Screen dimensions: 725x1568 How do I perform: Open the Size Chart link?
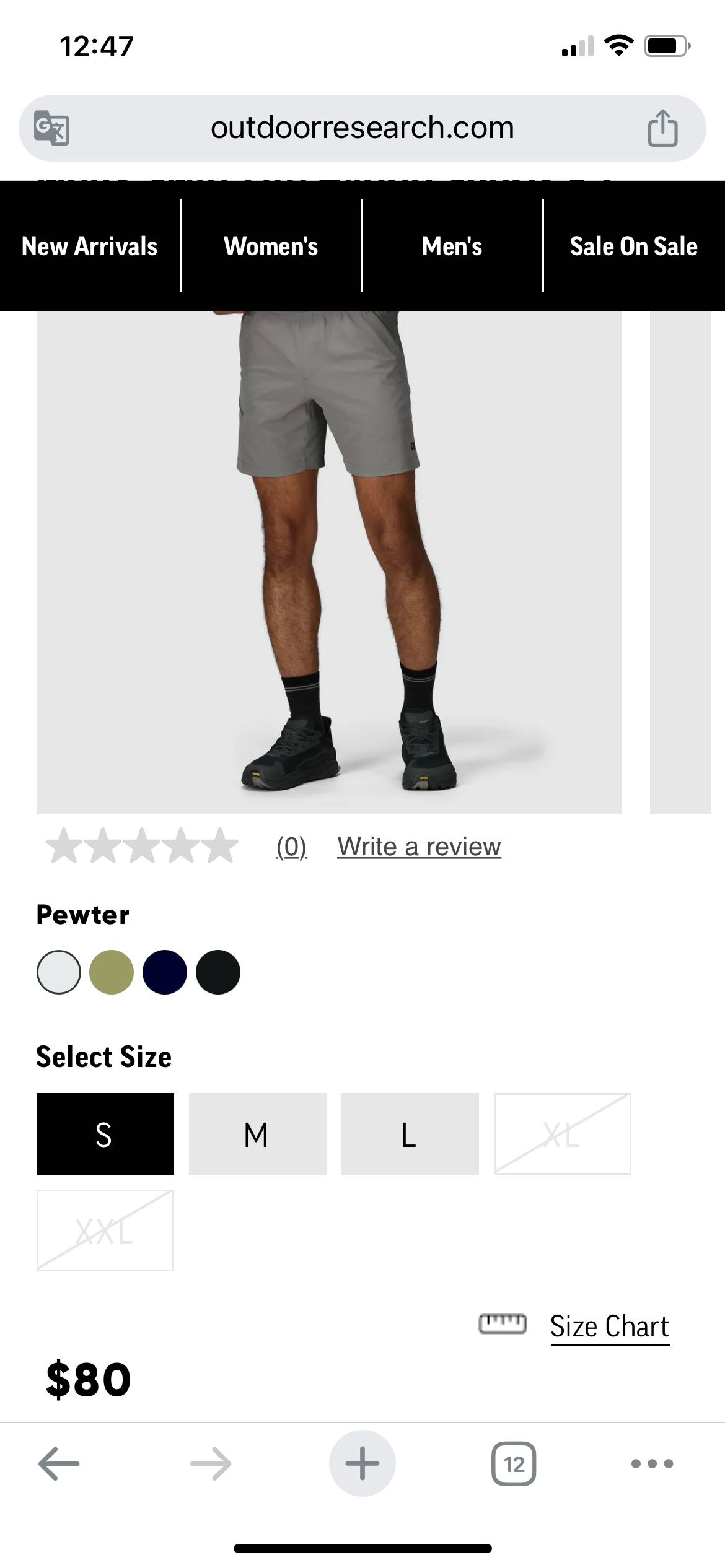click(609, 1326)
